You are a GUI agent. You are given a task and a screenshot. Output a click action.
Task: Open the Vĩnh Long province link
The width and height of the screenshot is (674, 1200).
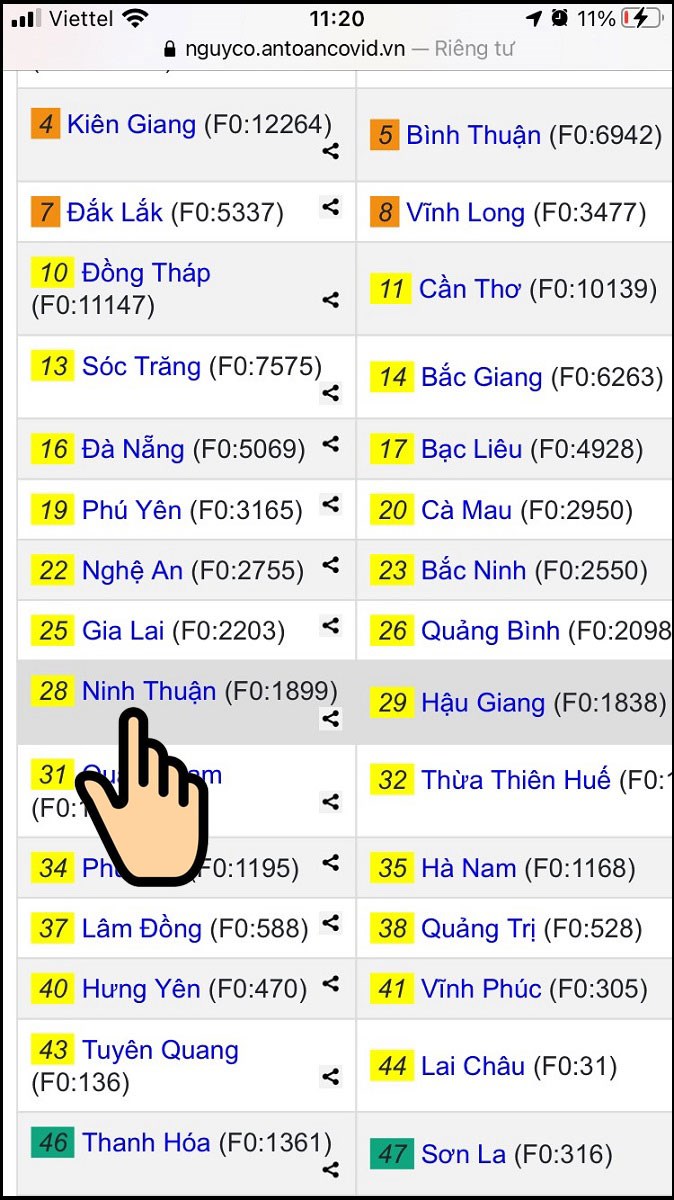pos(465,213)
